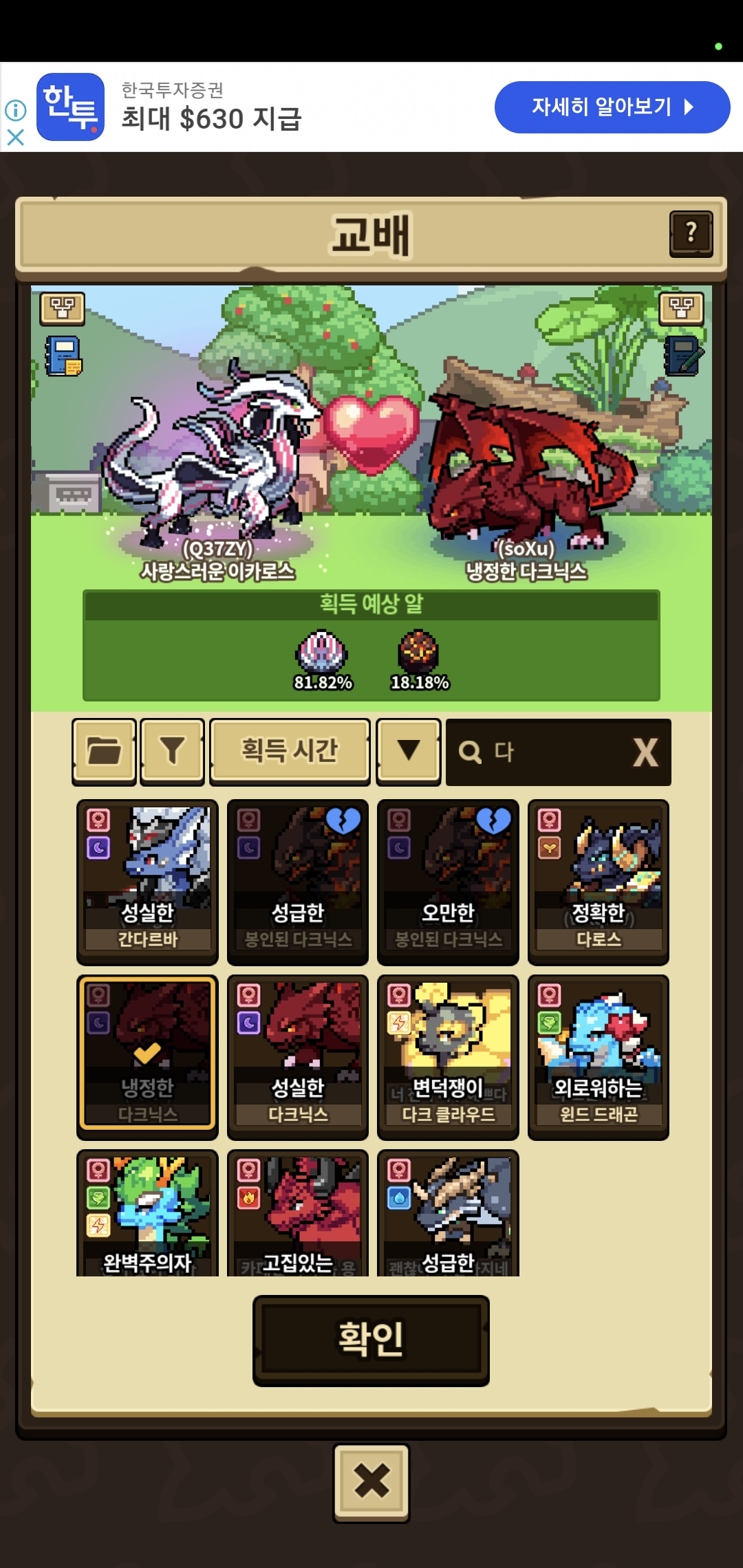Confirm breeding with the 확인 button
The height and width of the screenshot is (1568, 743).
coord(371,1340)
